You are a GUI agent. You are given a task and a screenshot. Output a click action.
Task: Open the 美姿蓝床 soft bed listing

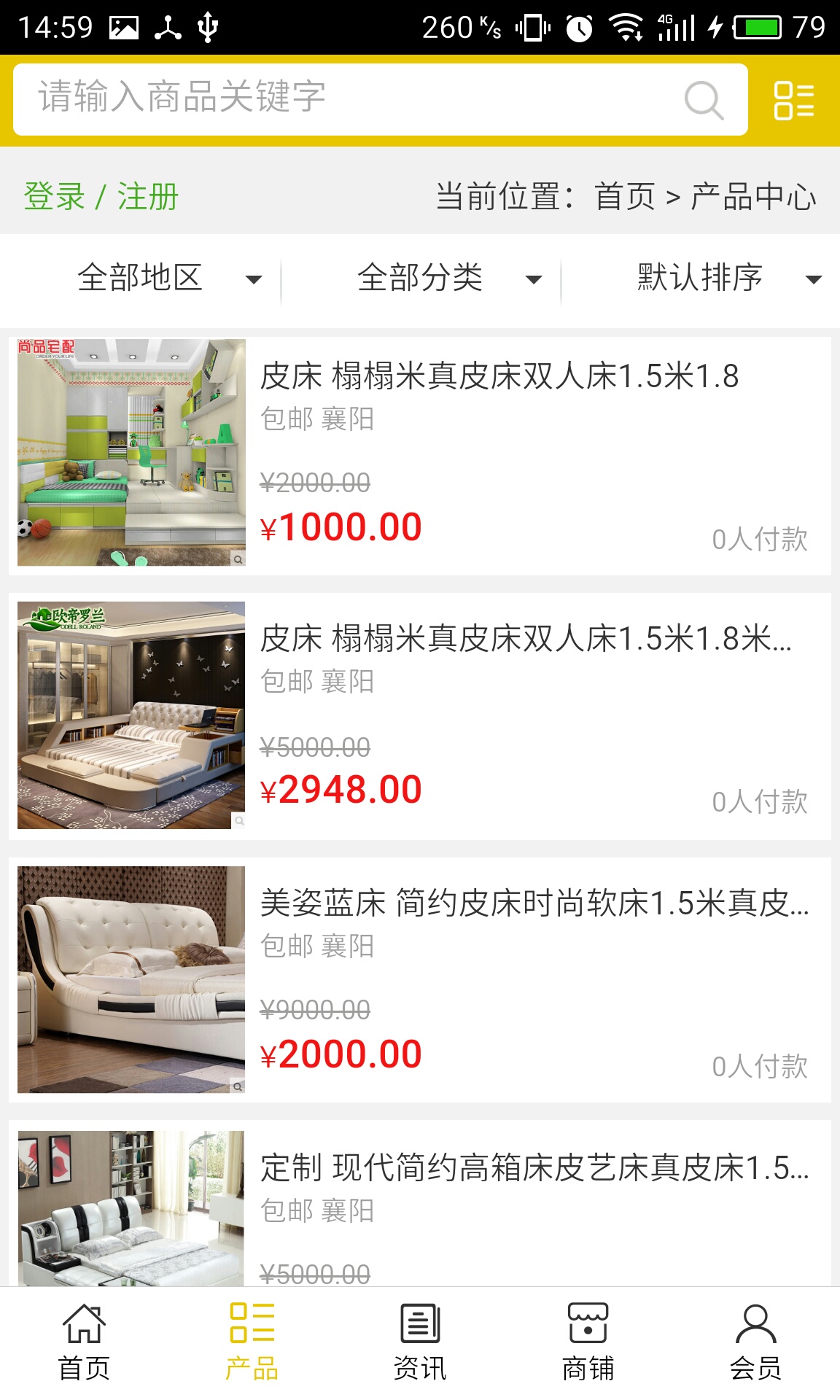click(534, 904)
